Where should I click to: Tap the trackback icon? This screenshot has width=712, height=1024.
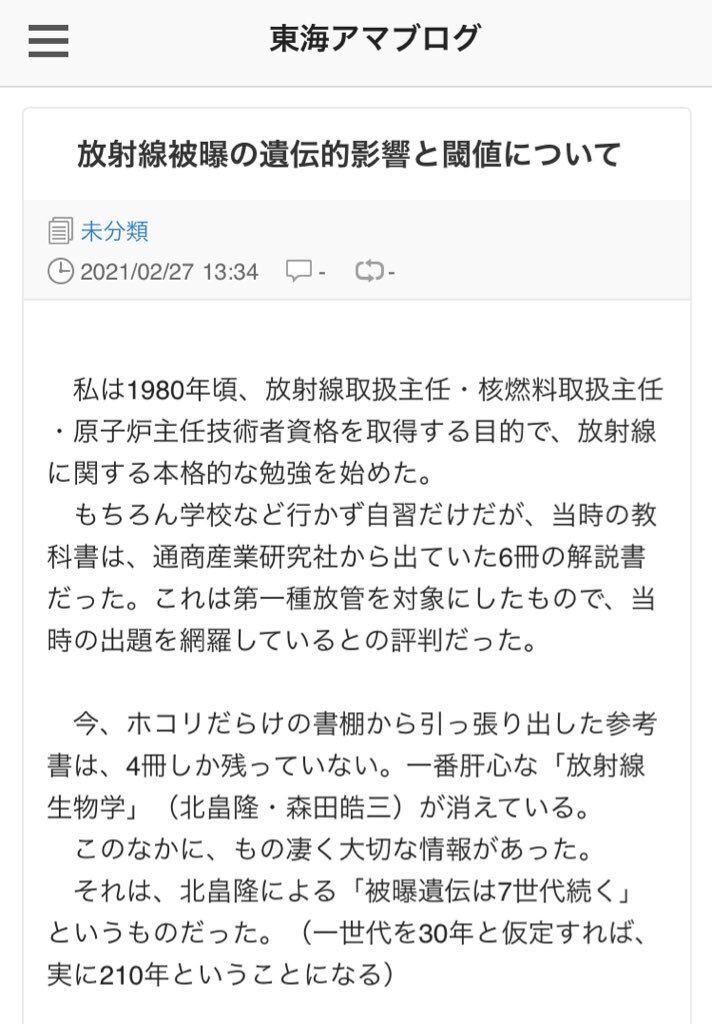[x=370, y=271]
